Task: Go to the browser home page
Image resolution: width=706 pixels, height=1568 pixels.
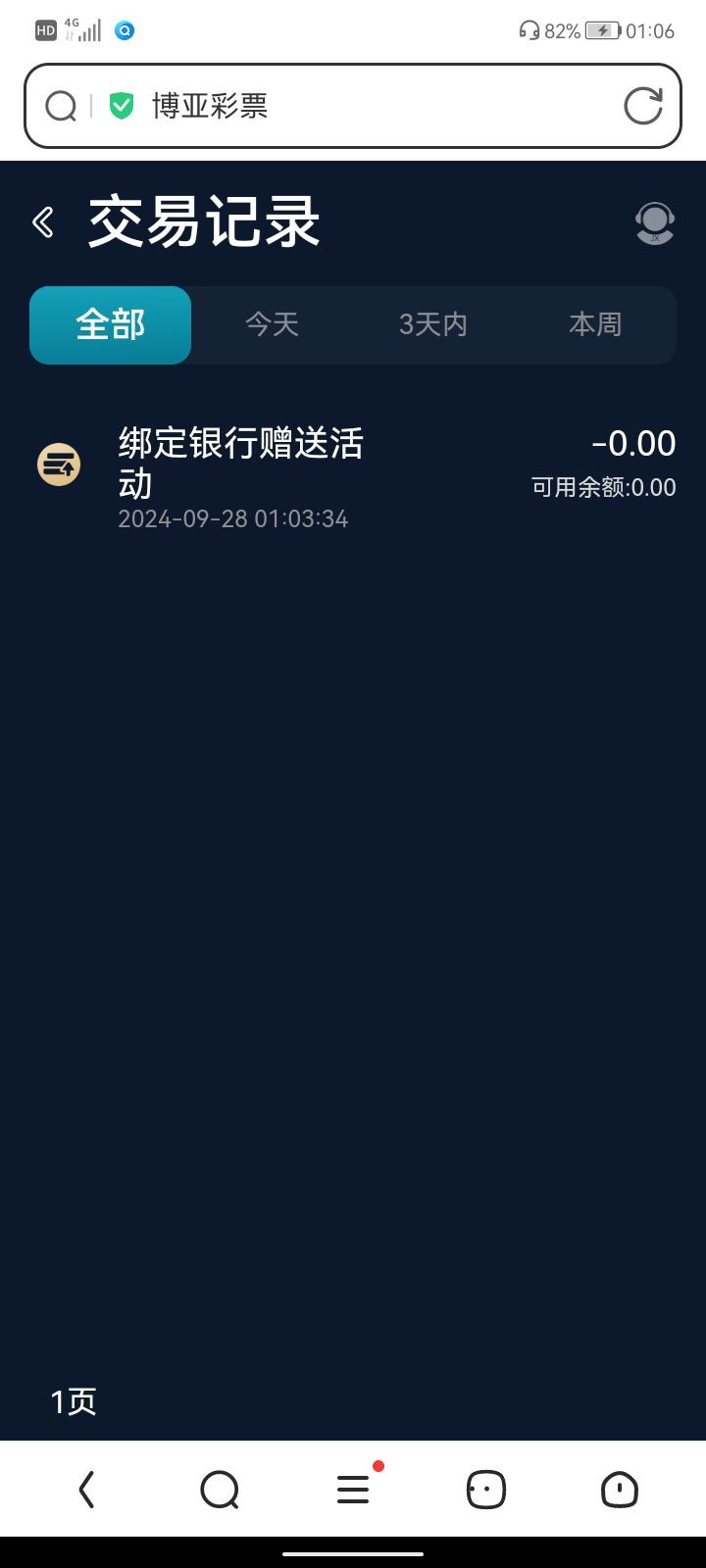Action: tap(620, 1490)
